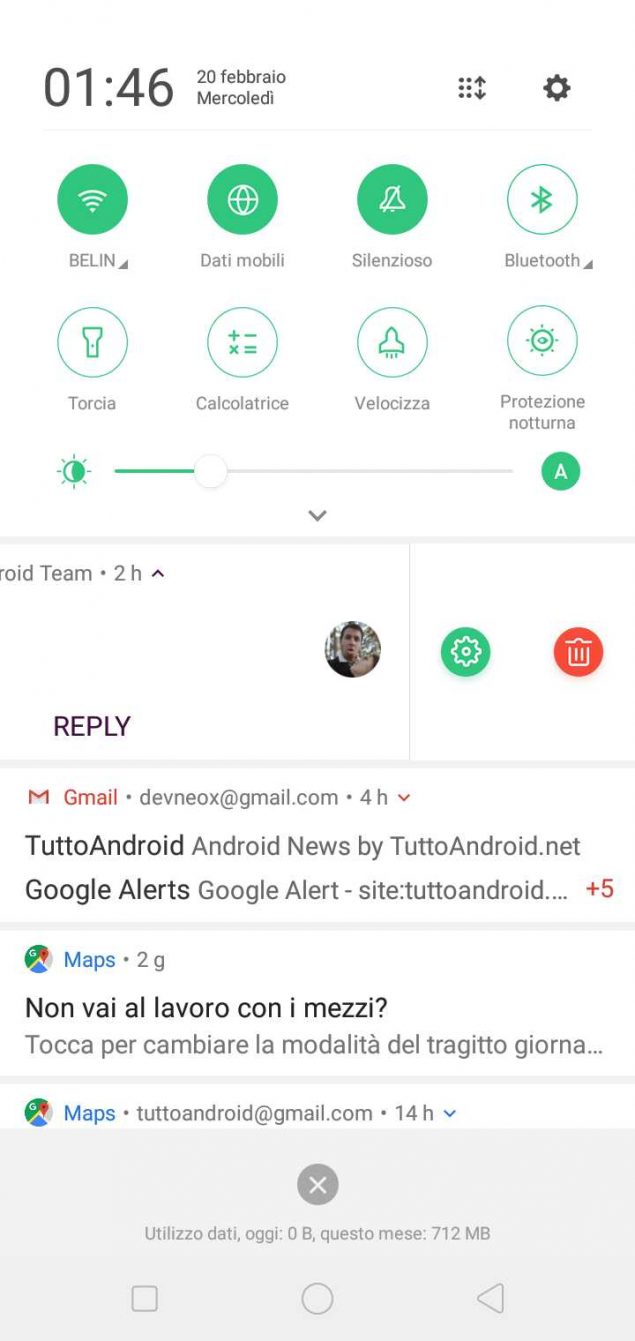Clear all notifications with the X button
The image size is (635, 1341).
[317, 1185]
